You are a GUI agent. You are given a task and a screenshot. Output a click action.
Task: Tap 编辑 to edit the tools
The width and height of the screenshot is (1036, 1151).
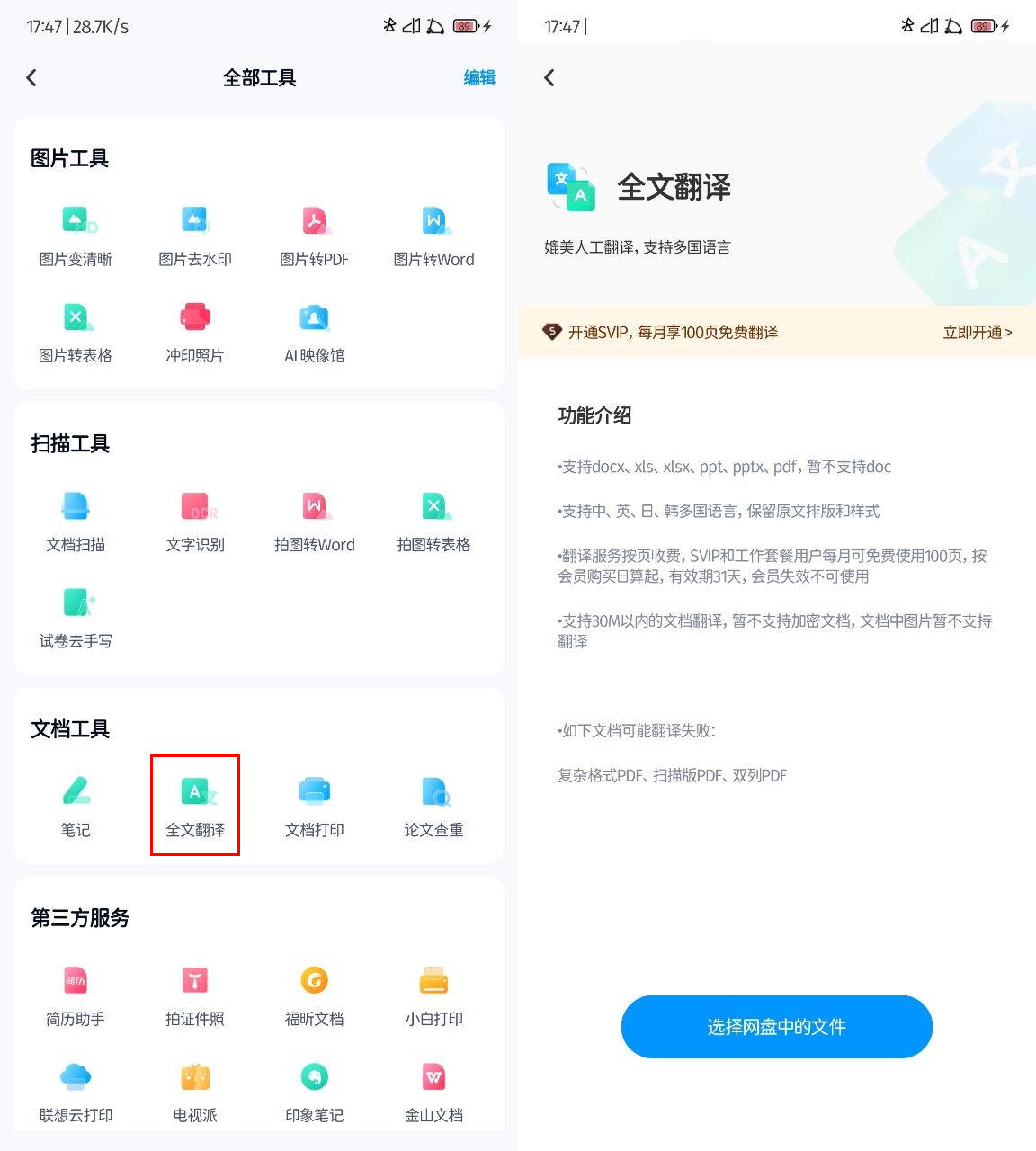pyautogui.click(x=478, y=78)
